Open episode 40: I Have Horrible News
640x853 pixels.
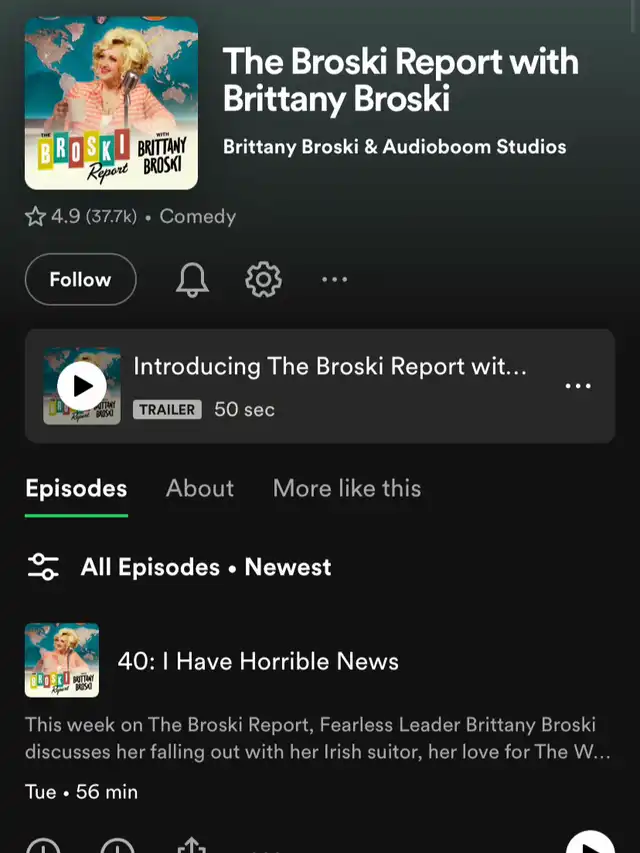258,661
